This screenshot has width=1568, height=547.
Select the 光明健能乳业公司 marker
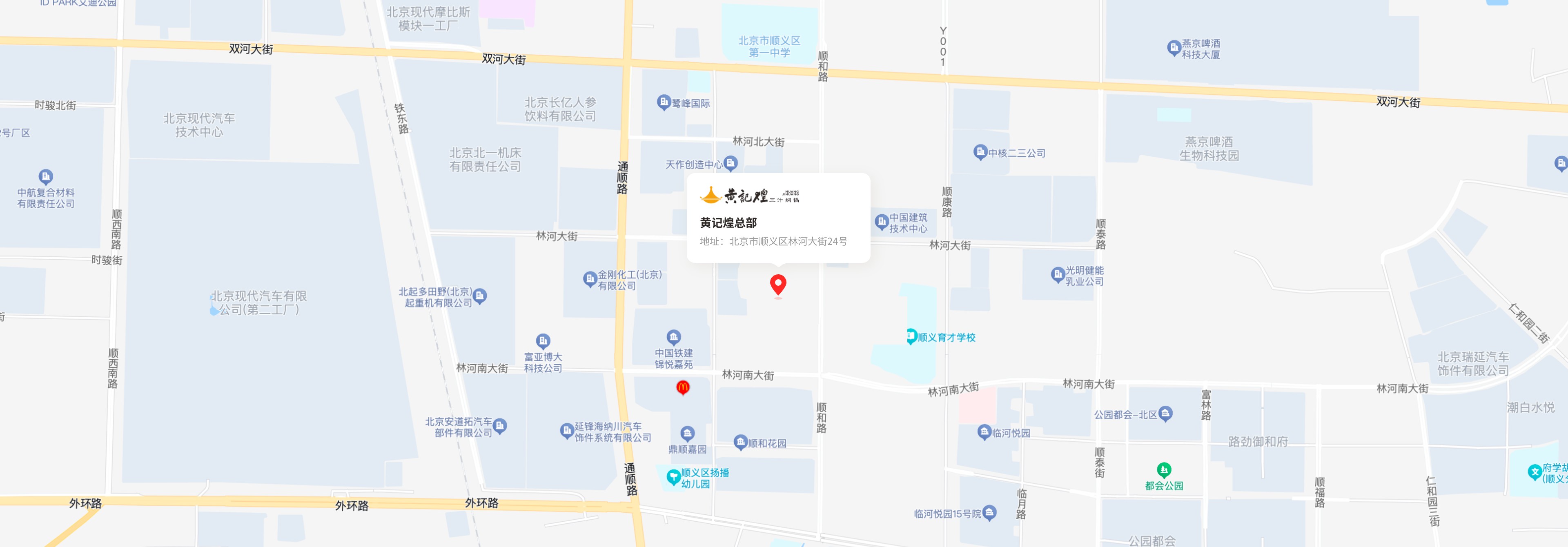click(x=1057, y=275)
